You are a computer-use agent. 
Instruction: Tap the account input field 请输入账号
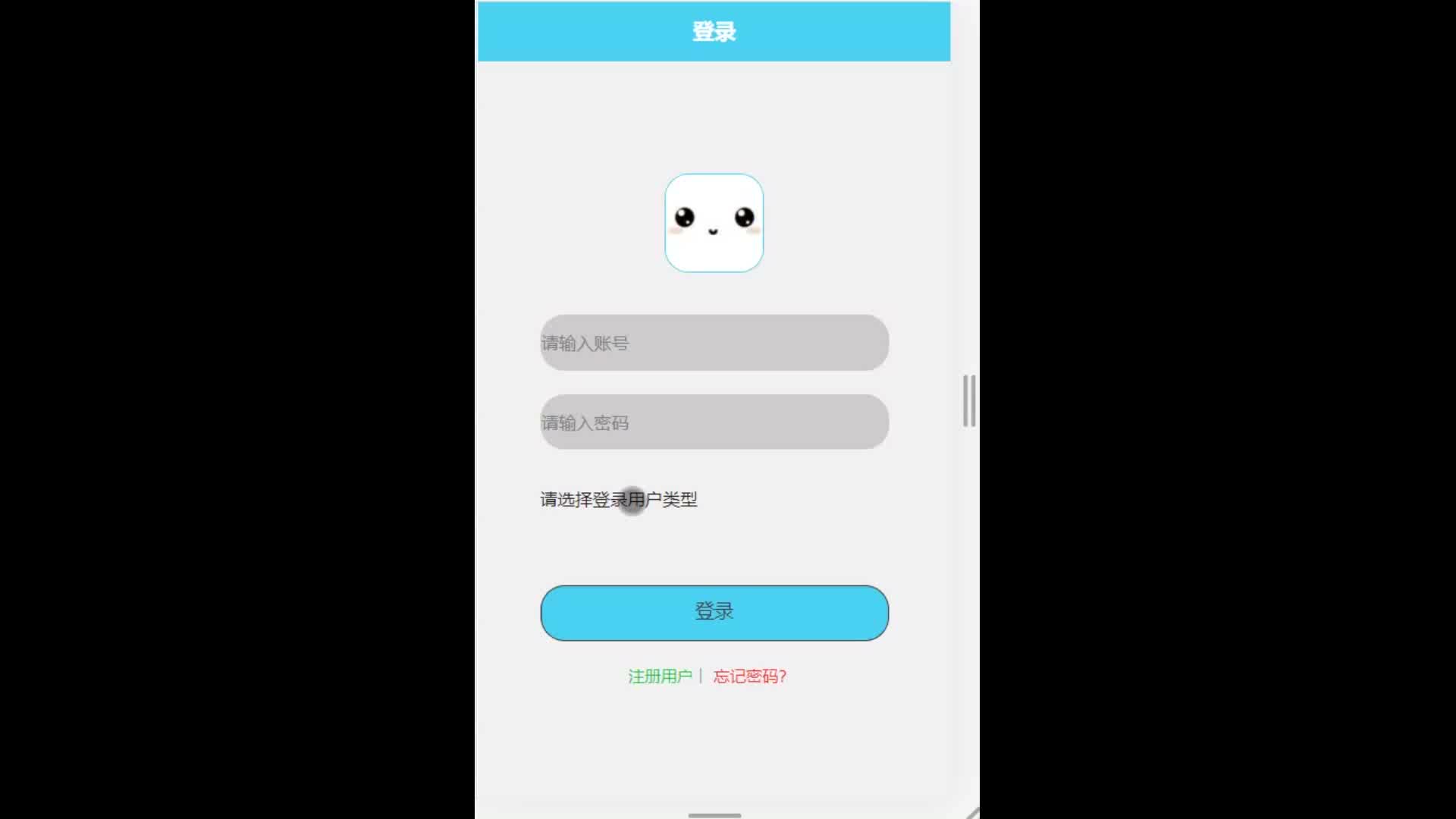coord(714,343)
